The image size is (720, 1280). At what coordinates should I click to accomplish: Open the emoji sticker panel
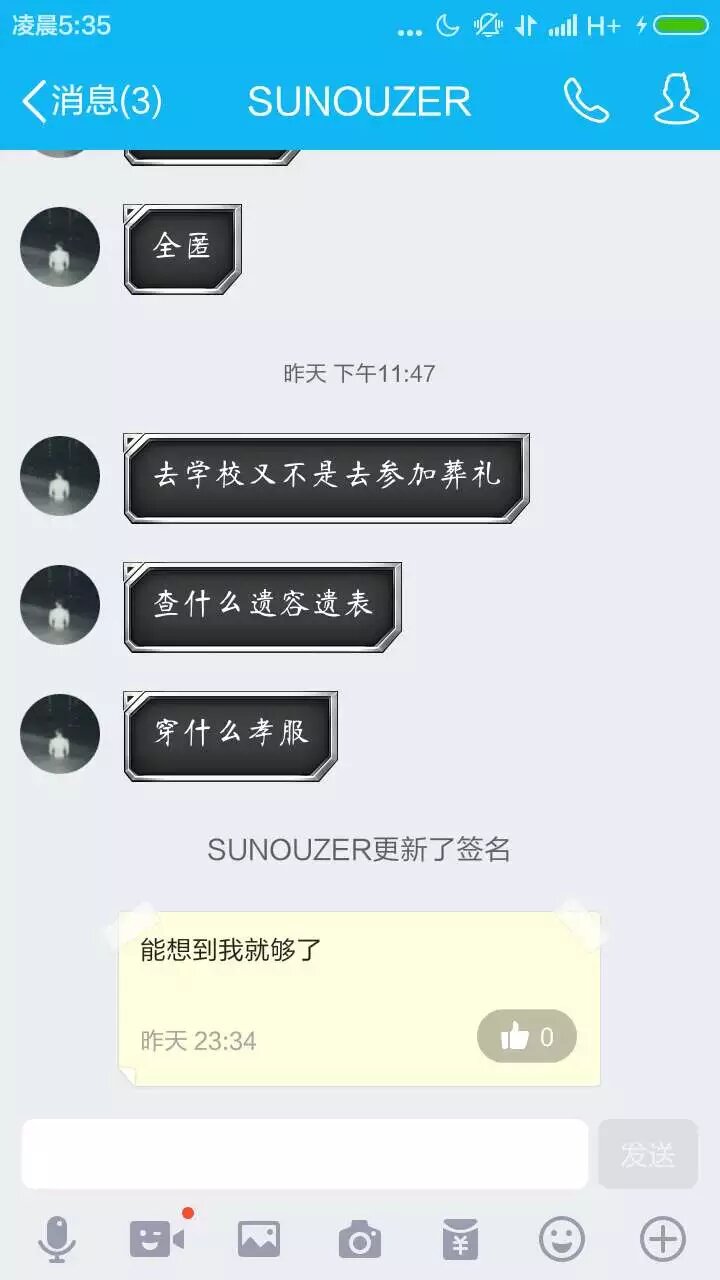(x=562, y=1240)
